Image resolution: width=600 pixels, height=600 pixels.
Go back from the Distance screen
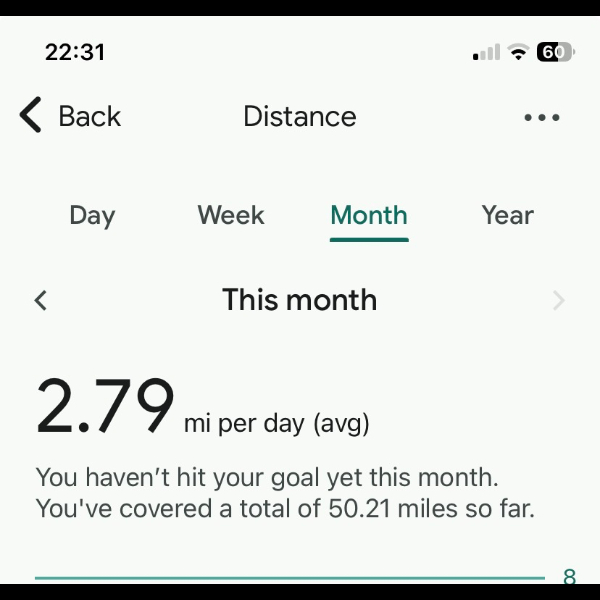(x=70, y=116)
